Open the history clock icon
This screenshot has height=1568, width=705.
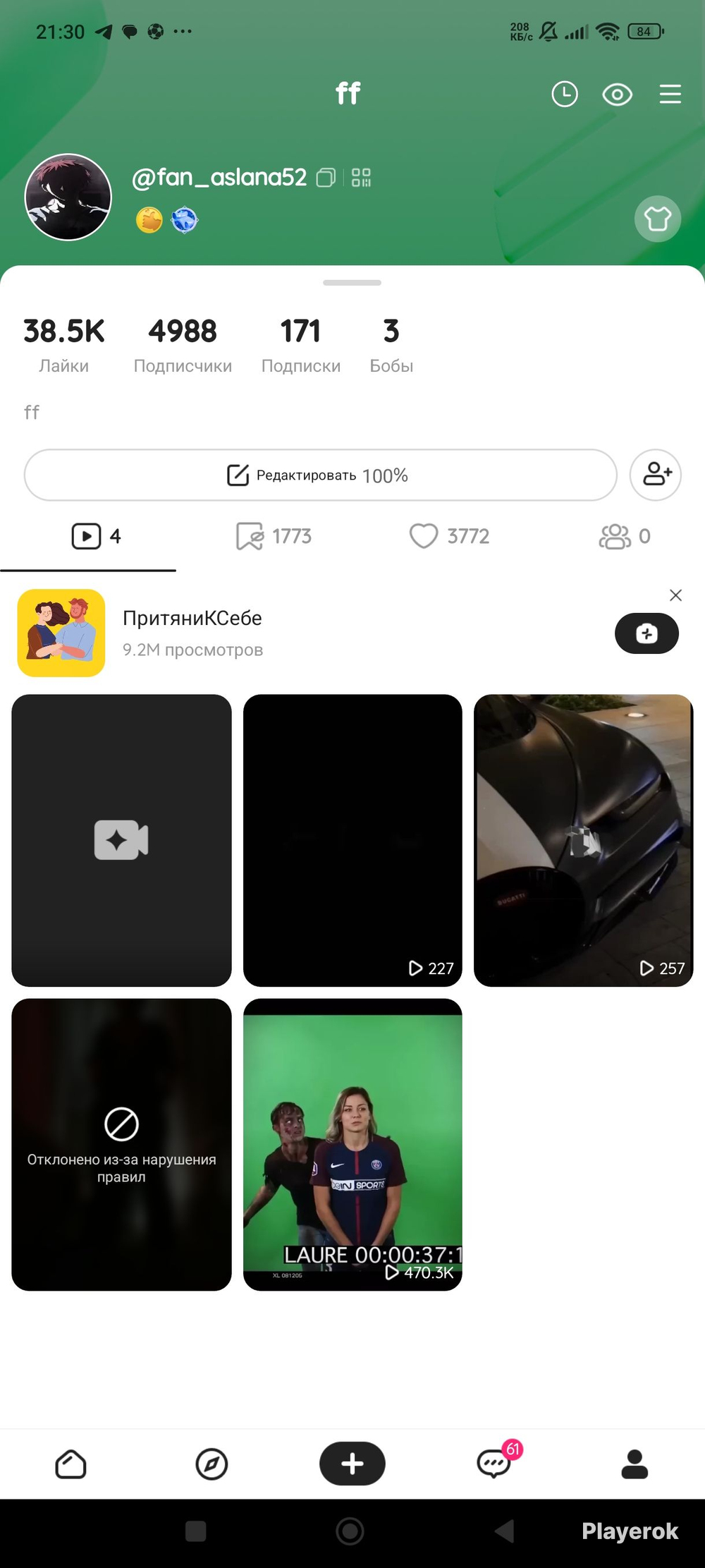[x=564, y=95]
